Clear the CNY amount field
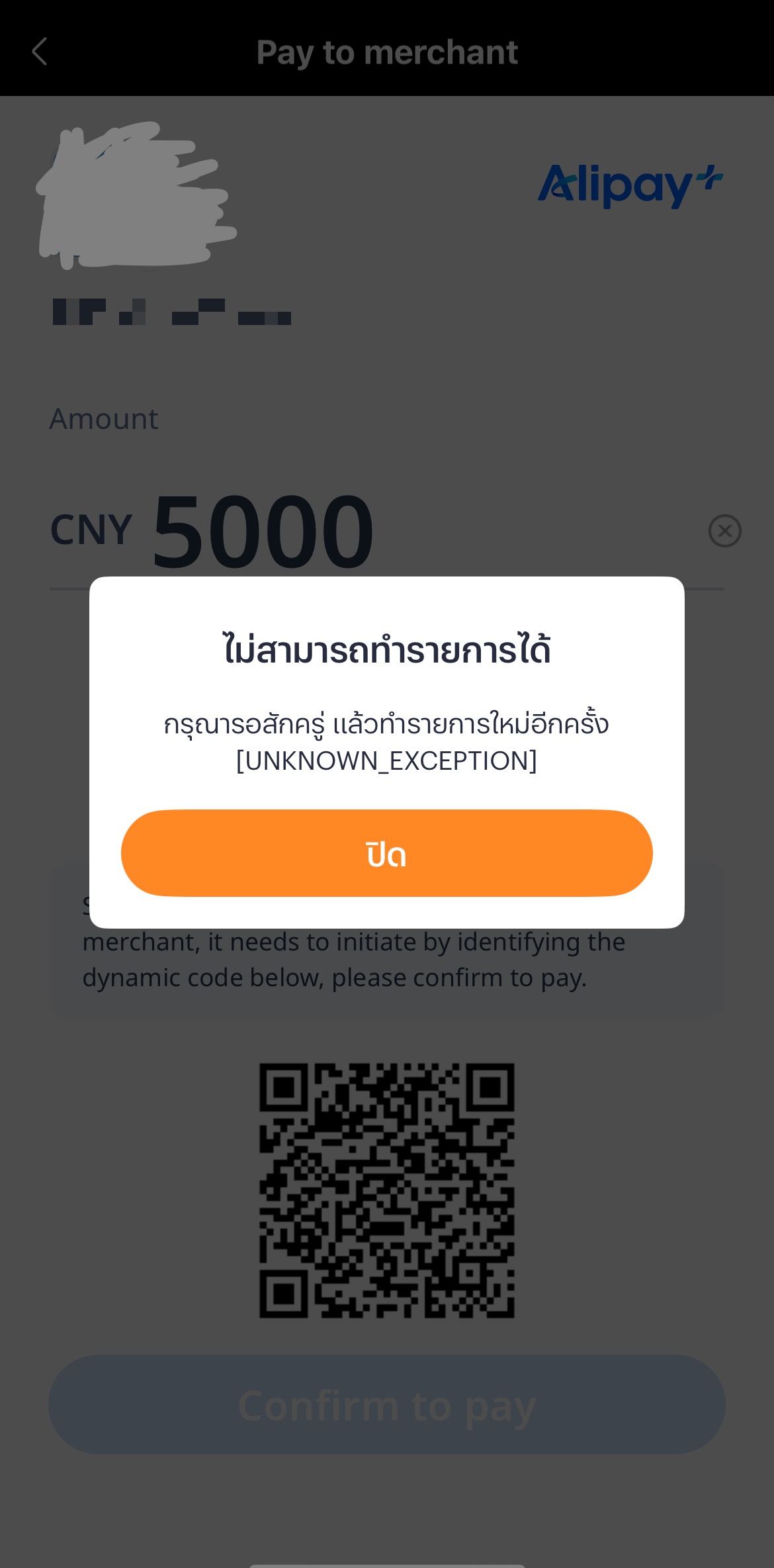The image size is (774, 1568). 724,531
